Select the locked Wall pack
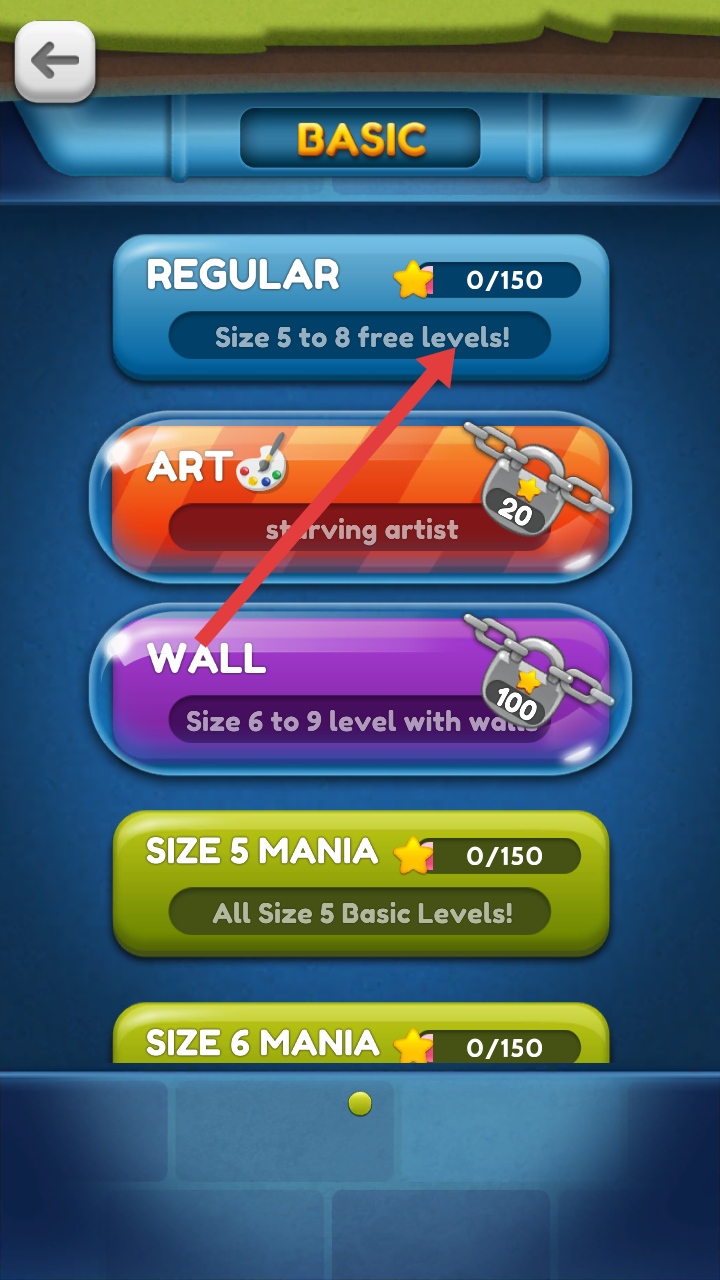720x1280 pixels. click(x=360, y=688)
